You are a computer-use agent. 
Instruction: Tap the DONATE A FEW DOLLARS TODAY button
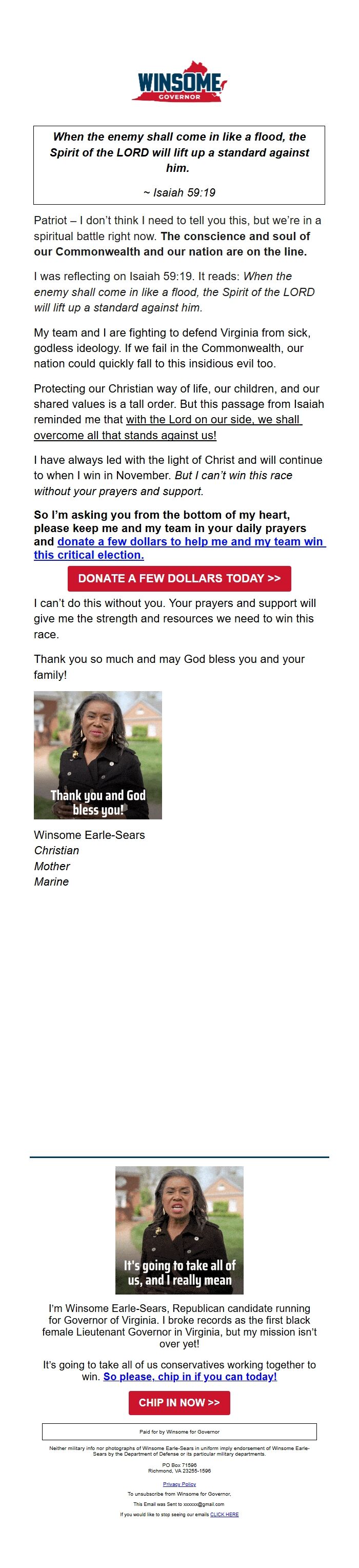pyautogui.click(x=179, y=578)
